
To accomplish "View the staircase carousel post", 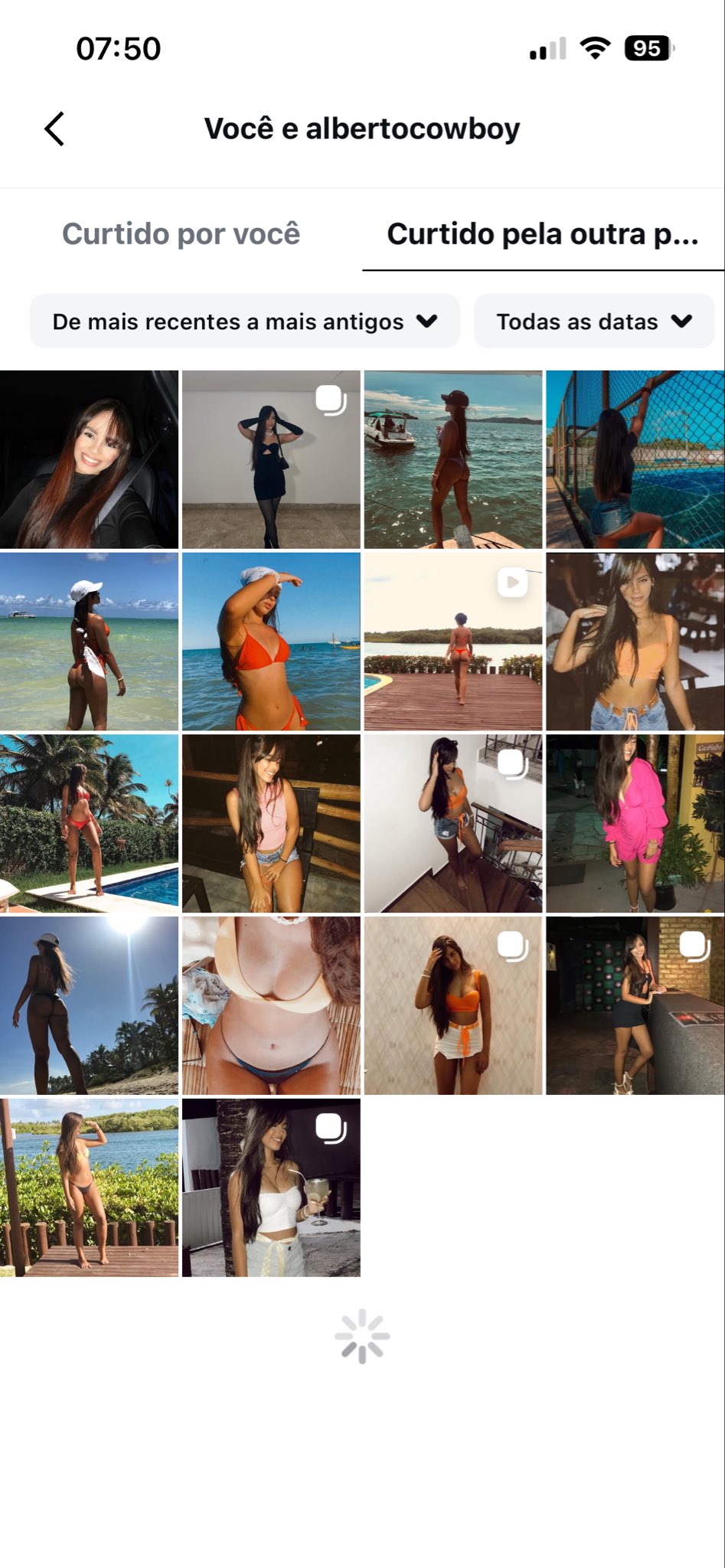I will [x=453, y=824].
